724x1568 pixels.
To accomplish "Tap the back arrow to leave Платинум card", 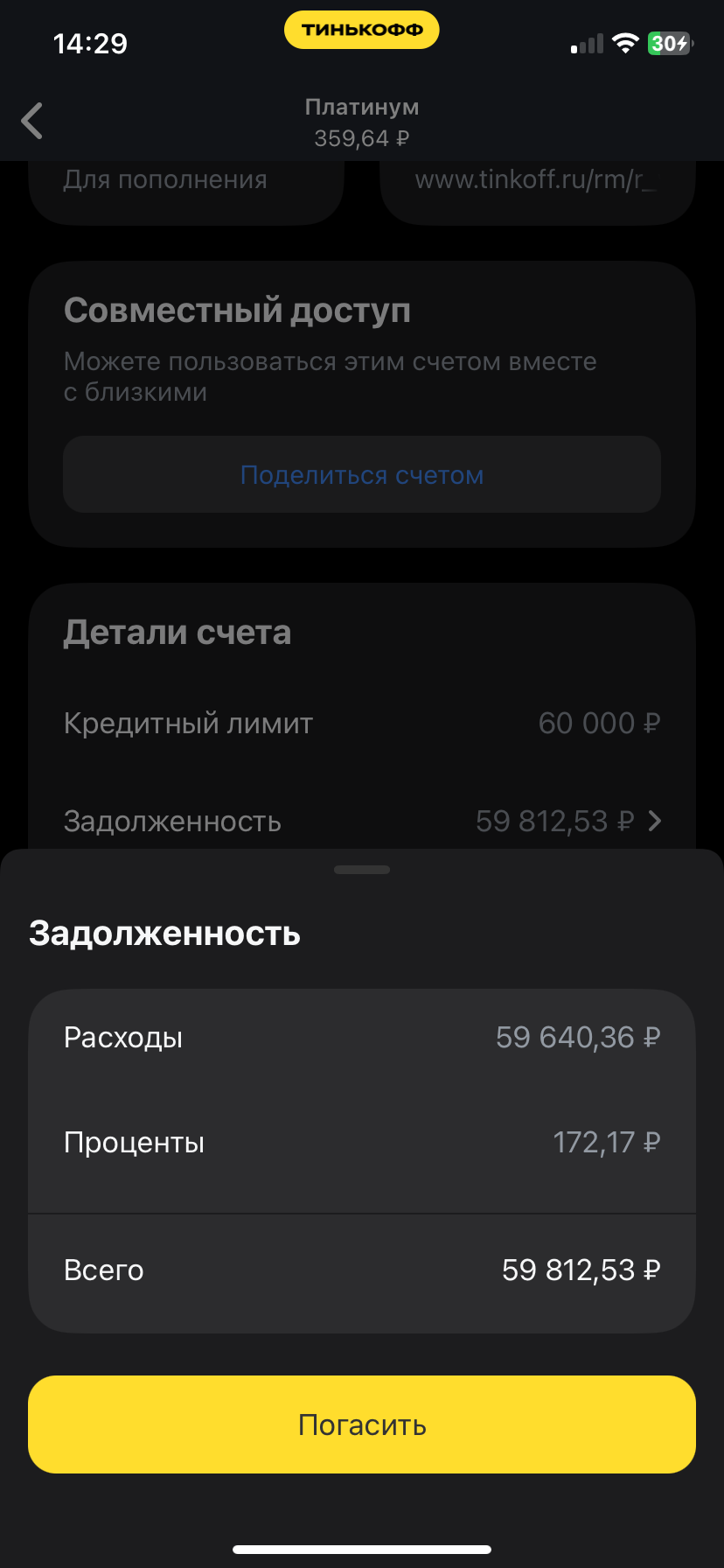I will tap(32, 120).
